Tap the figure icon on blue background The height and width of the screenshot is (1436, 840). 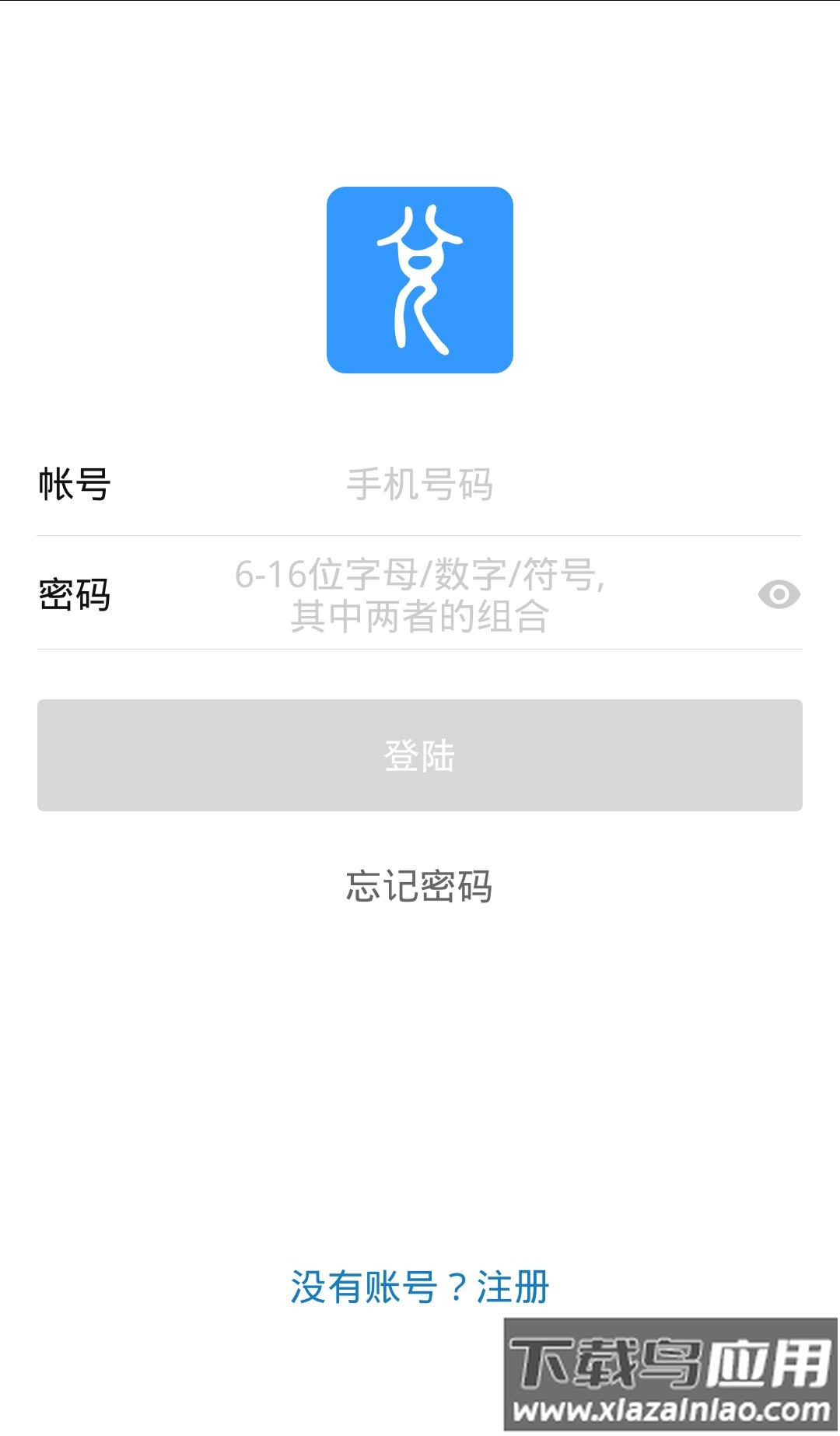[x=420, y=276]
